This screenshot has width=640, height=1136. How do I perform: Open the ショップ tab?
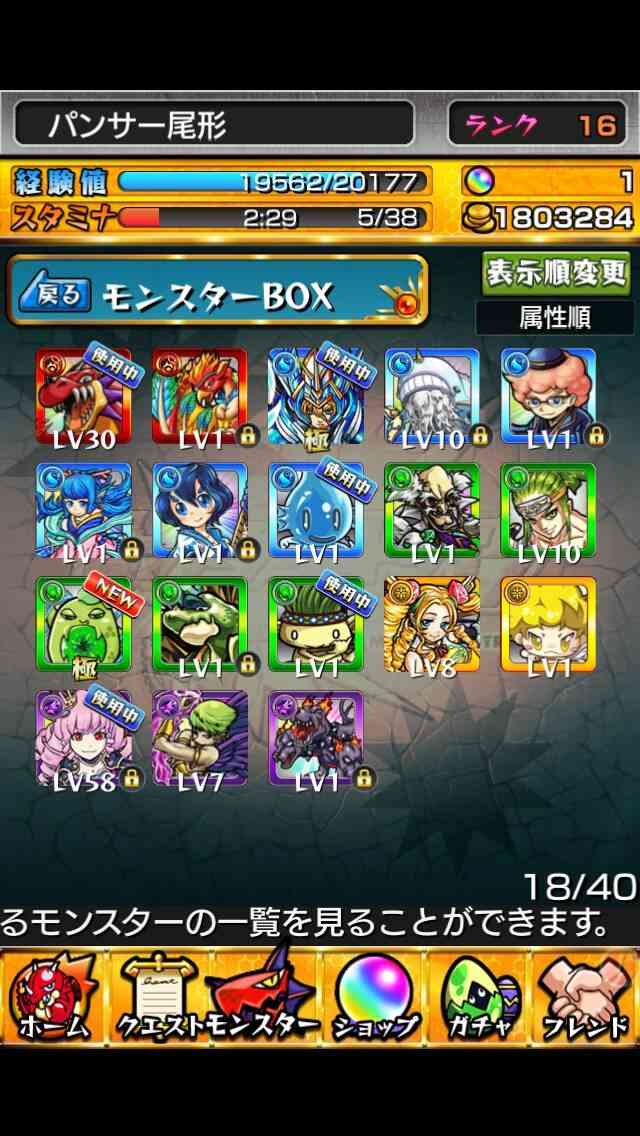pyautogui.click(x=373, y=996)
